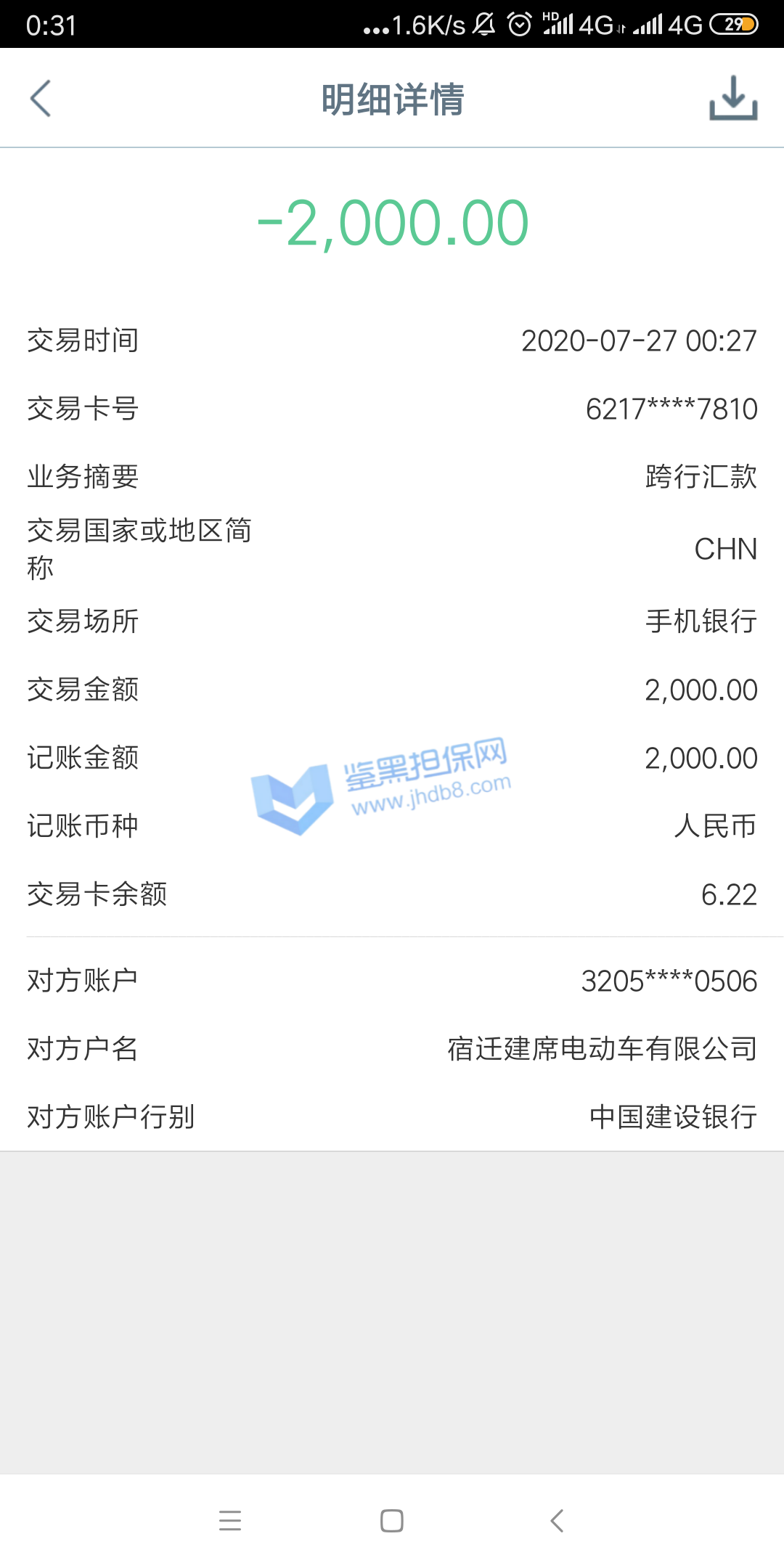The image size is (784, 1568).
Task: Open the system recent apps menu
Action: tap(230, 1520)
